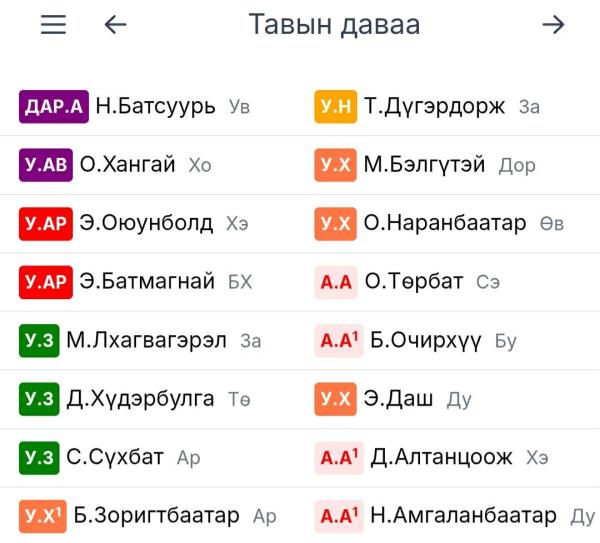Select wrestler О.Хангай
Screen dimensions: 600x543
(127, 165)
